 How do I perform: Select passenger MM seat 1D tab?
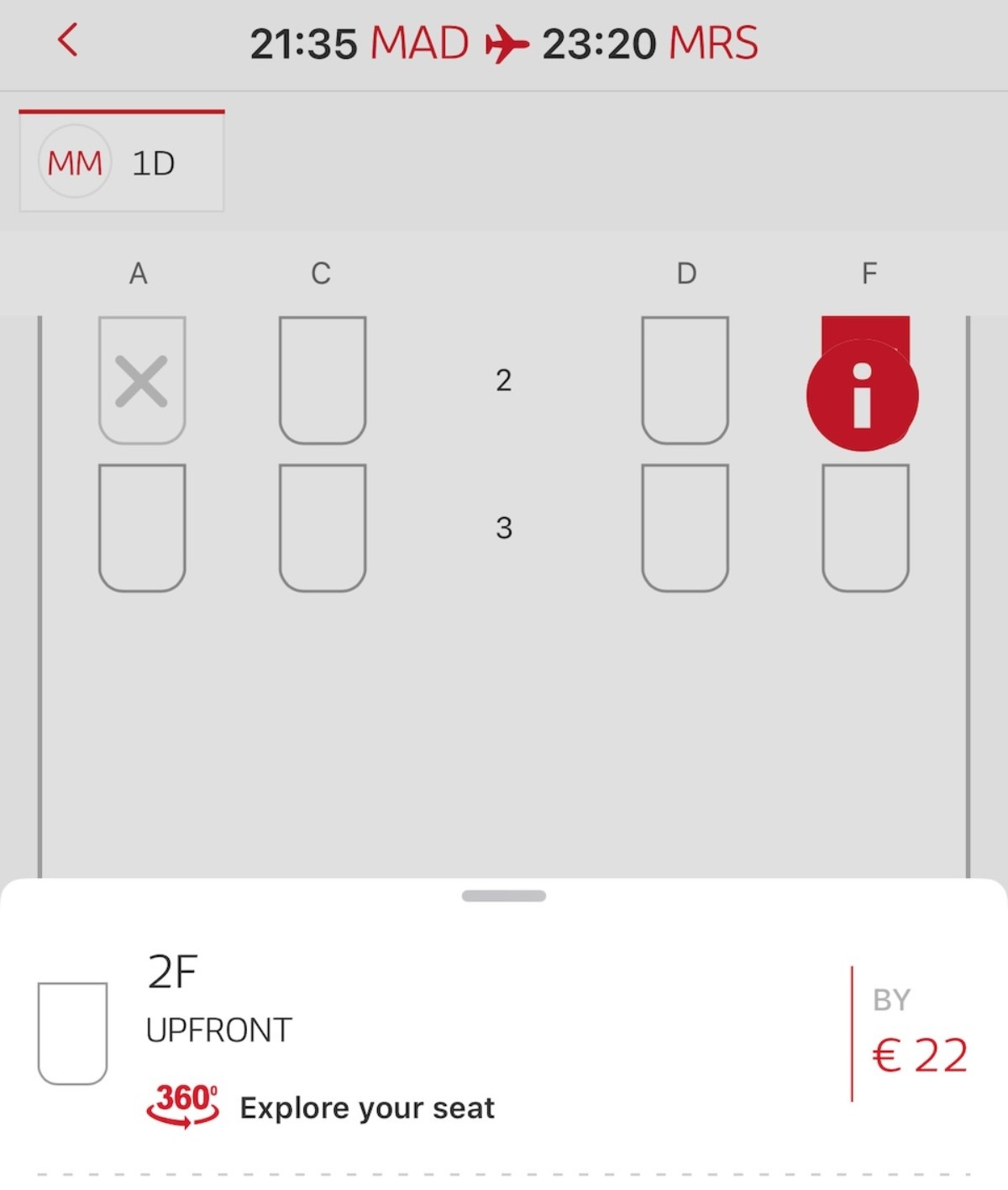pyautogui.click(x=122, y=162)
